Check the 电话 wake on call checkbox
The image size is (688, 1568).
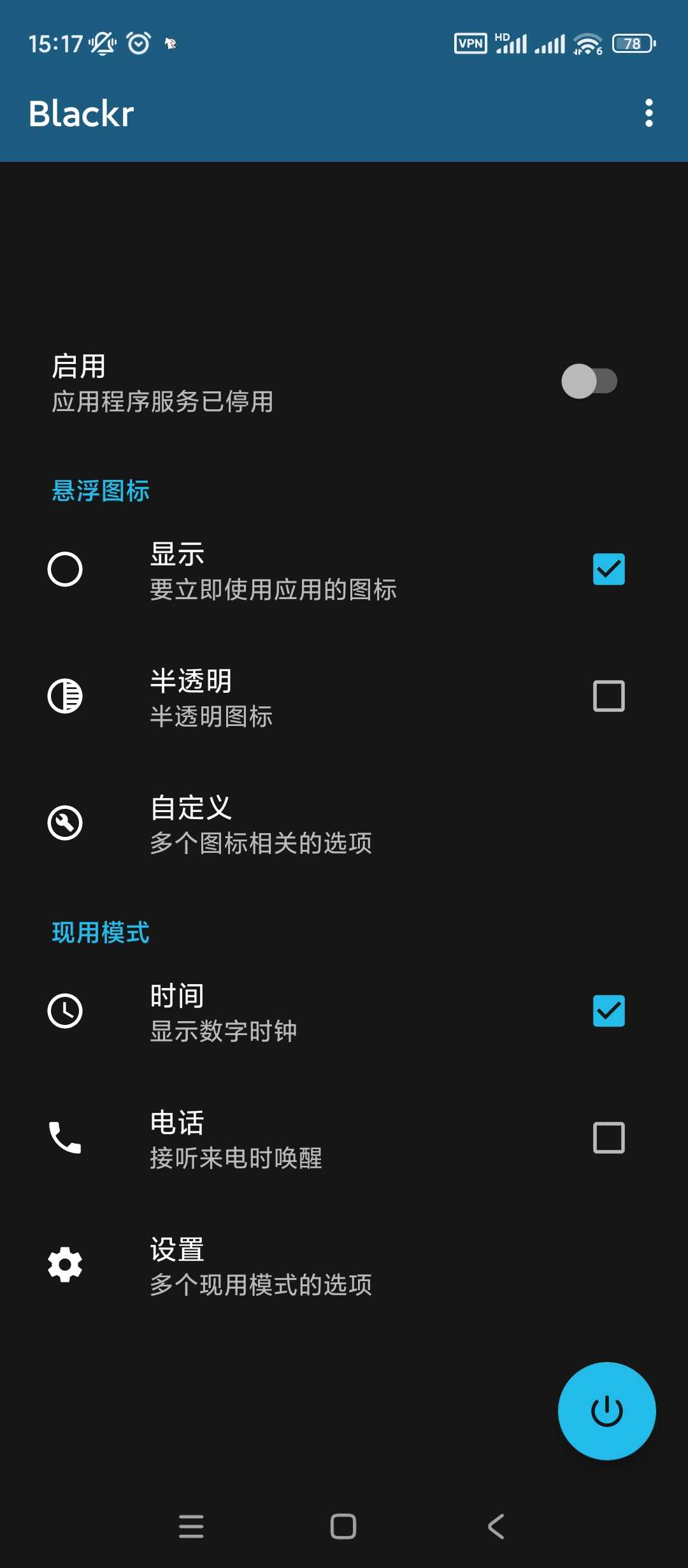(608, 1138)
